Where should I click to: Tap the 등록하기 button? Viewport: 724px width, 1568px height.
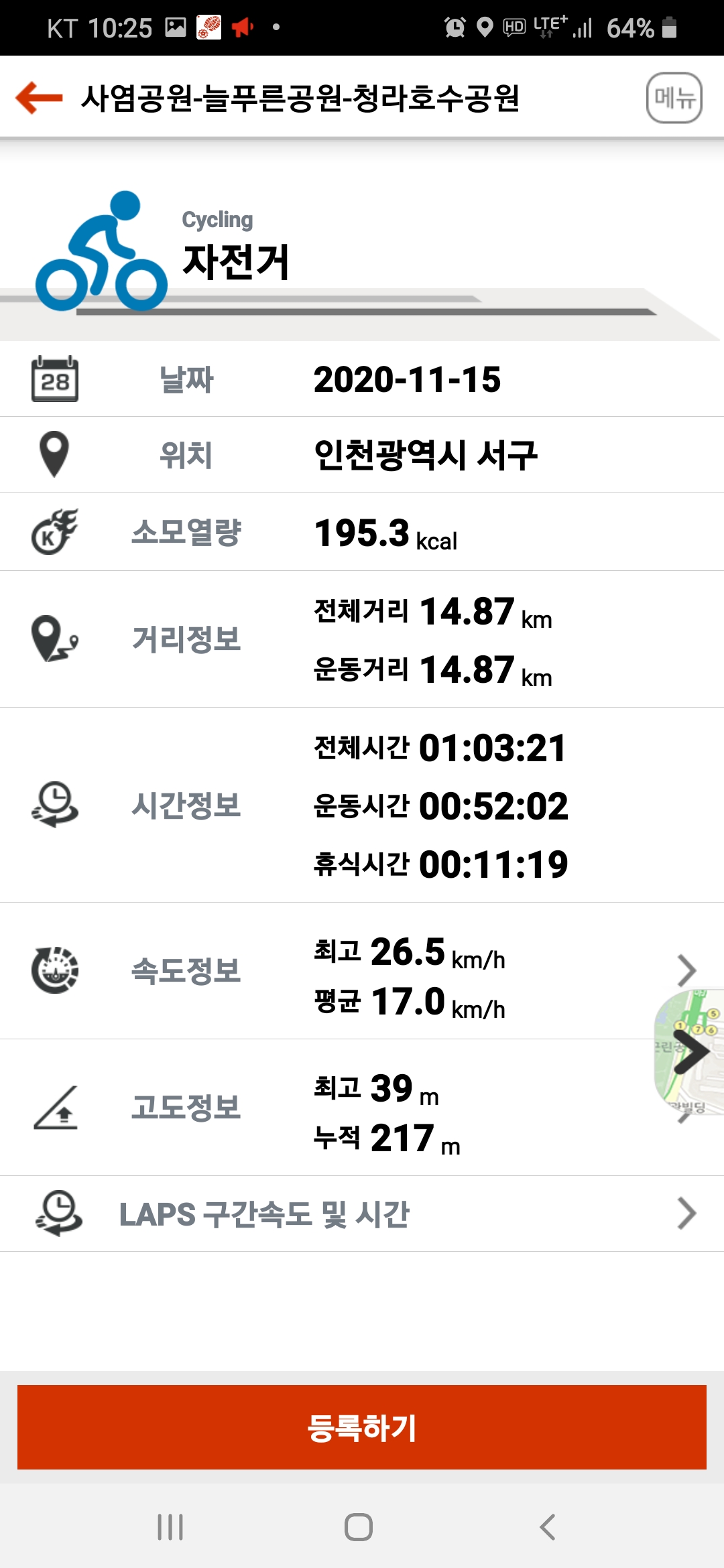tap(362, 1427)
